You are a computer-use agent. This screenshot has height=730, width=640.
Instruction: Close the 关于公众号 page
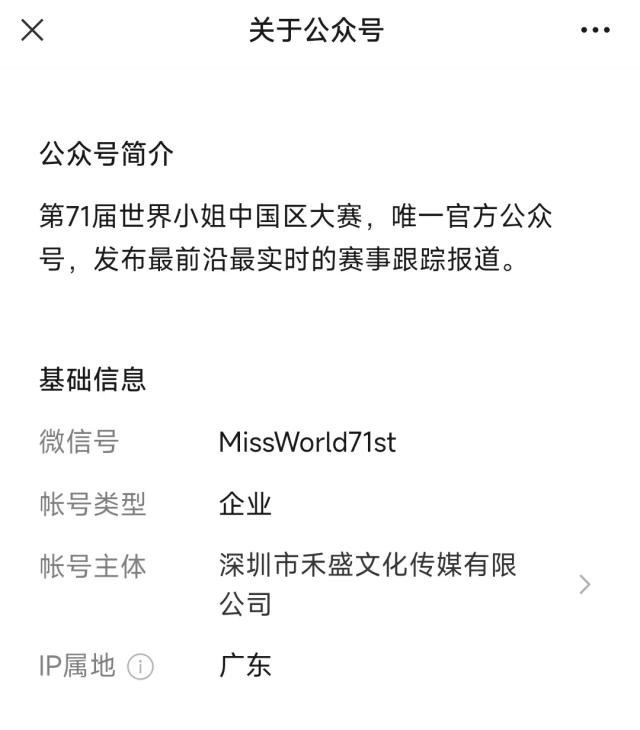pyautogui.click(x=32, y=31)
